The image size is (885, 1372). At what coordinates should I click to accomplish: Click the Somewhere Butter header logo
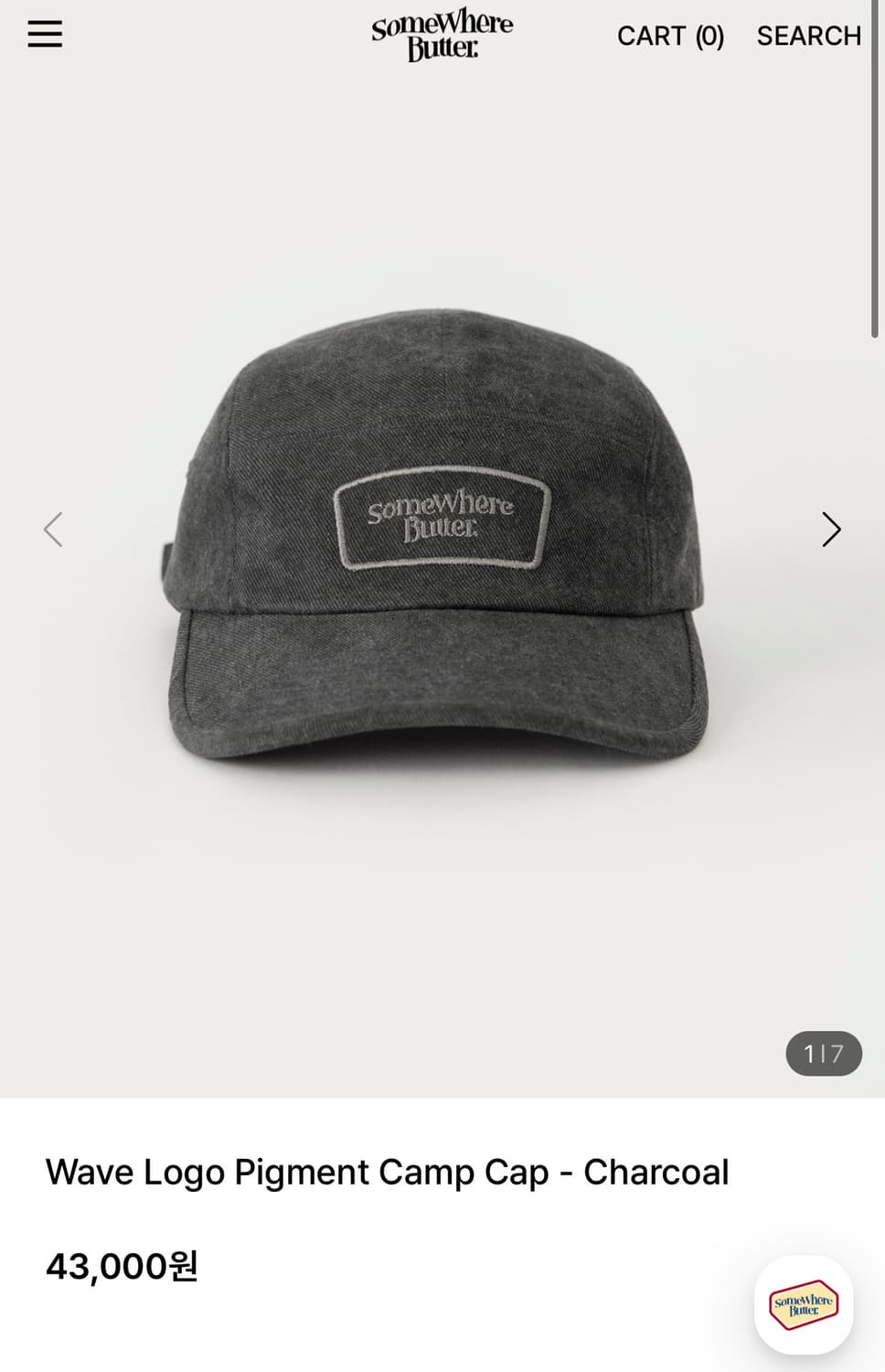click(x=442, y=32)
